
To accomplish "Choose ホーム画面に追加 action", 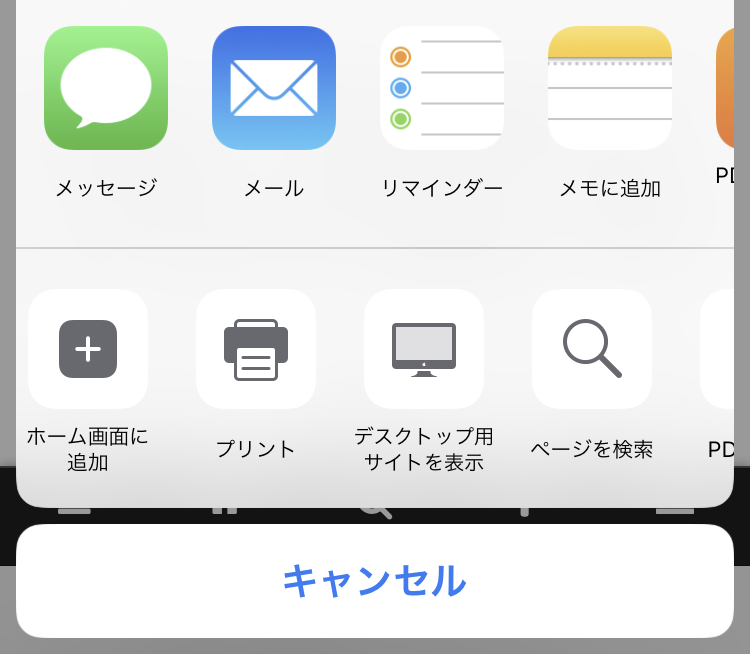I will [x=88, y=349].
